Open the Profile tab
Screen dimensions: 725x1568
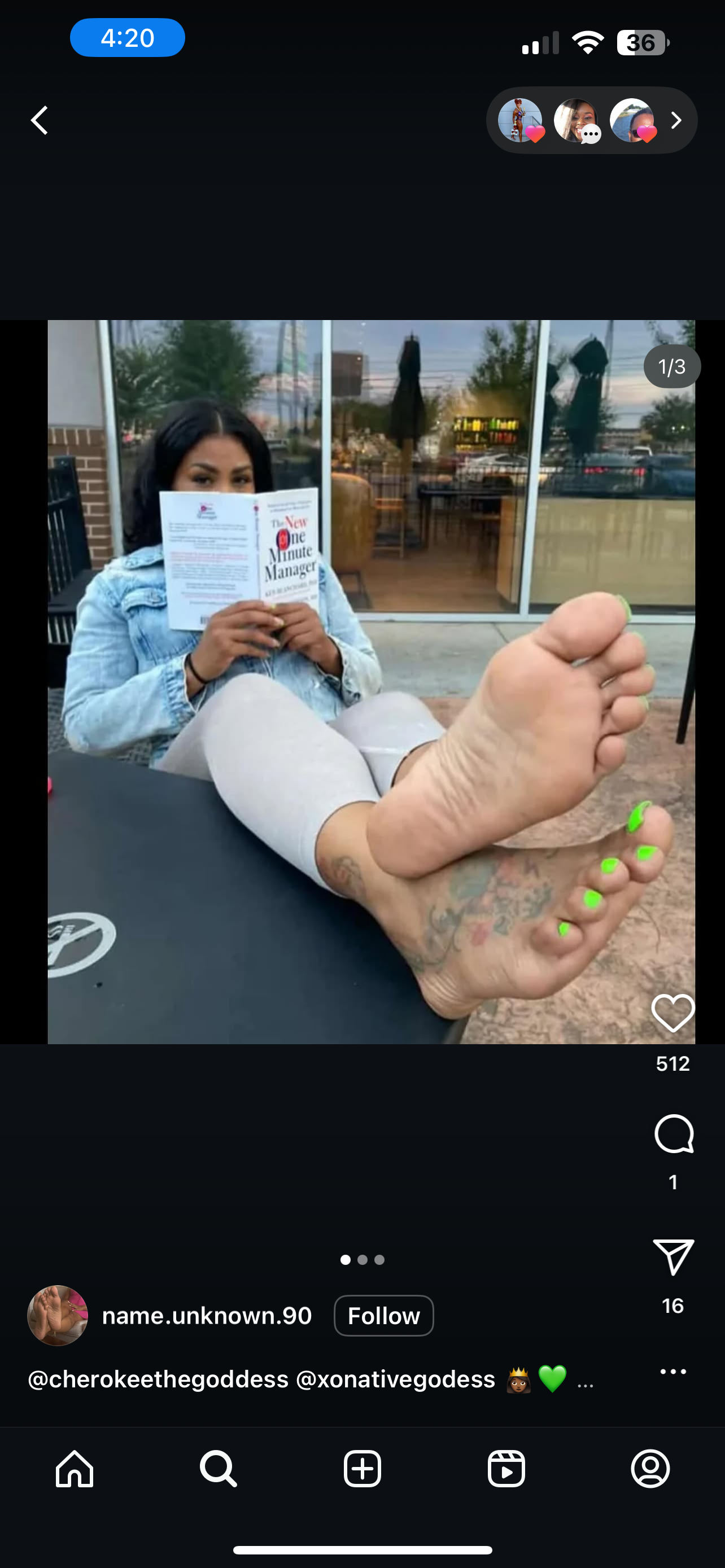[x=650, y=1468]
